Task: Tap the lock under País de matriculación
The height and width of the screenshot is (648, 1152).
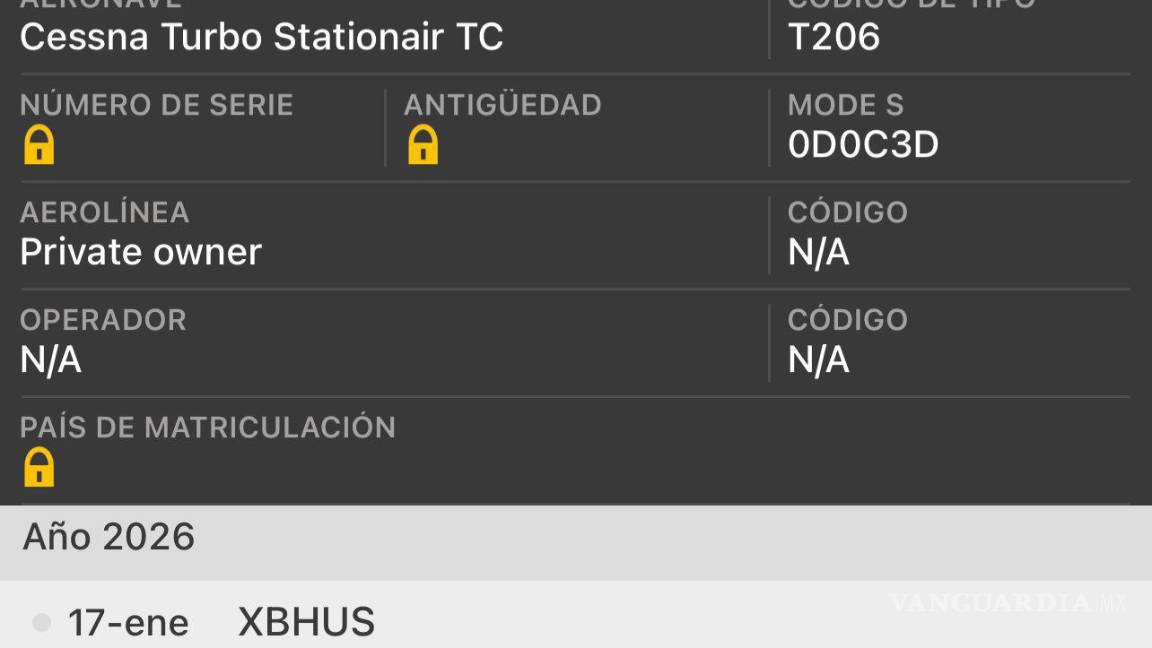Action: click(x=39, y=468)
